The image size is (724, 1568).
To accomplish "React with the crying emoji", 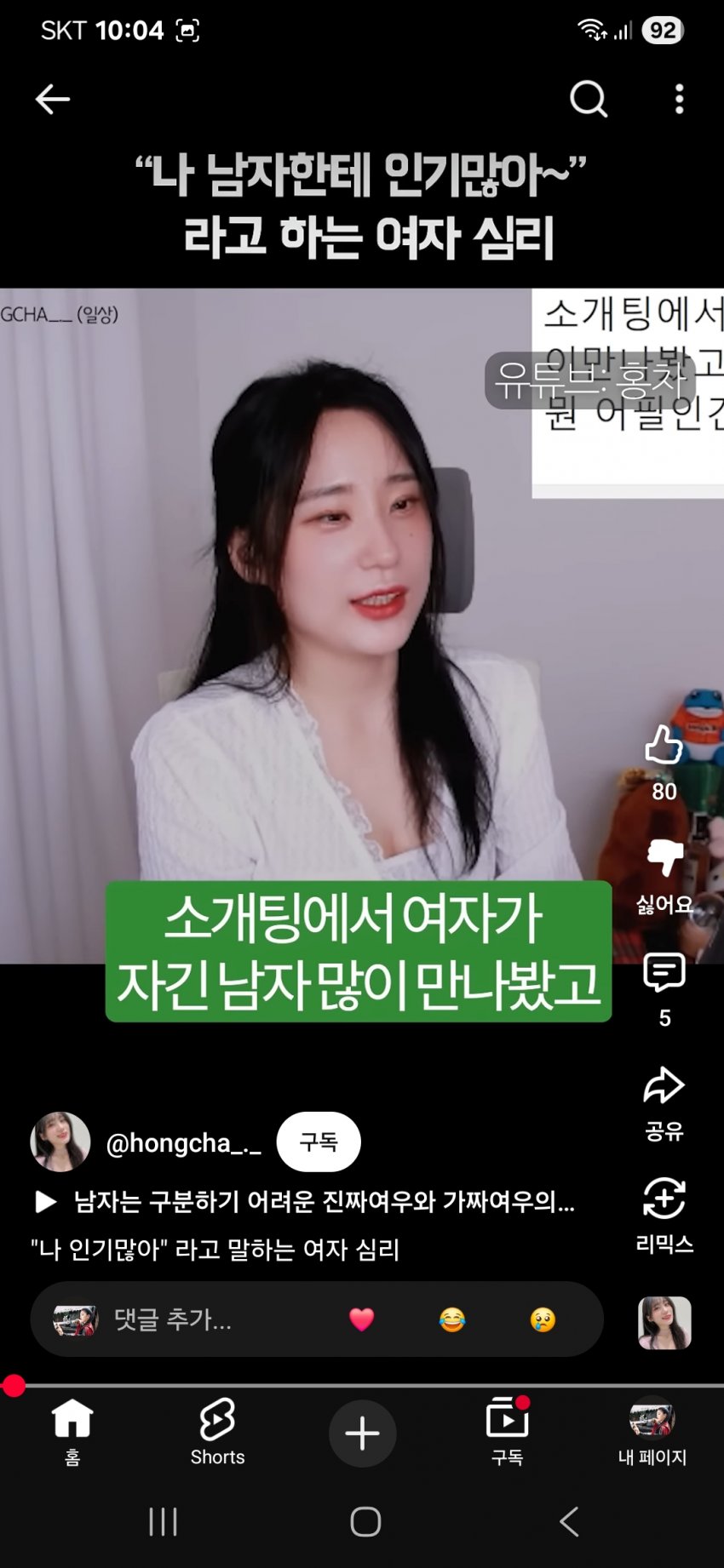I will 543,1319.
